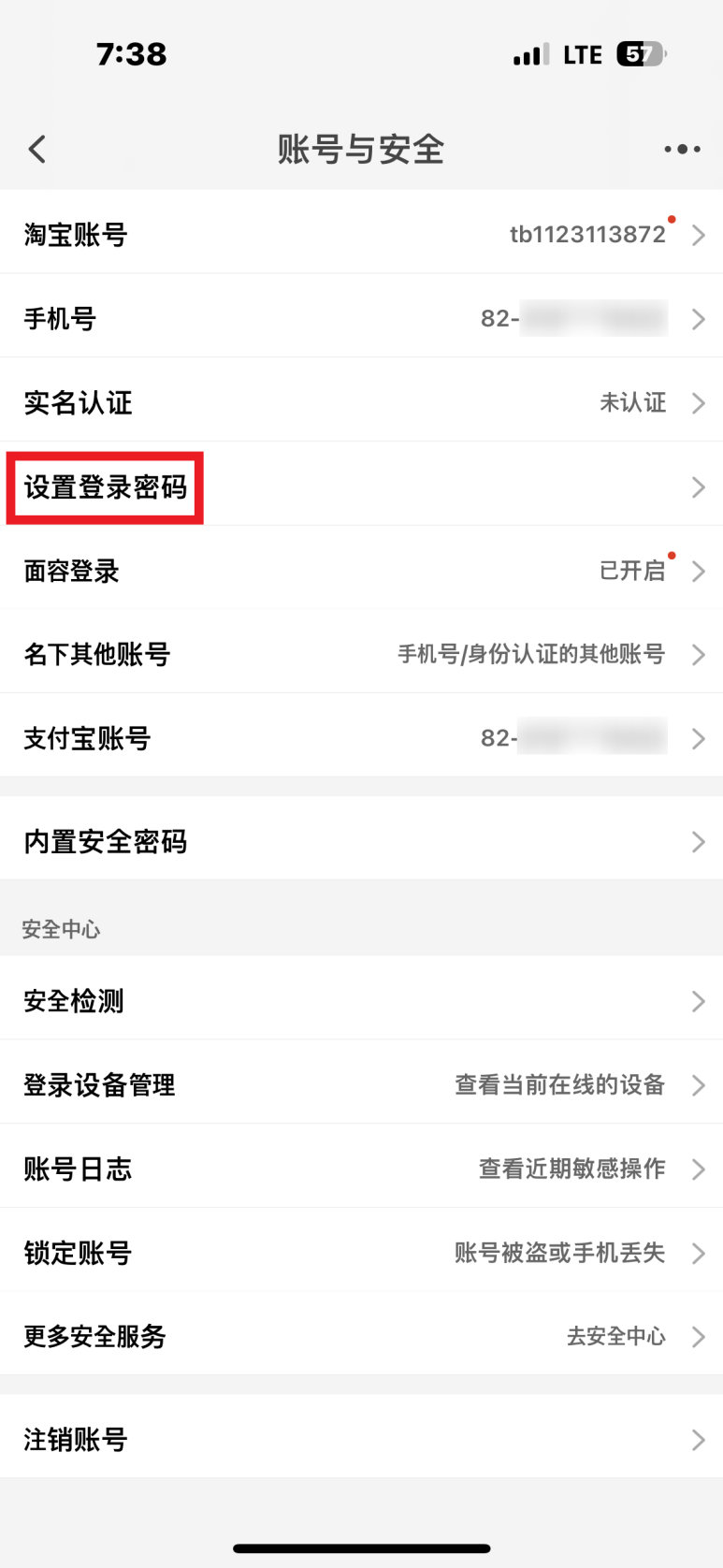Open the three-dot overflow menu
Screen dimensions: 723x1568
pos(682,149)
